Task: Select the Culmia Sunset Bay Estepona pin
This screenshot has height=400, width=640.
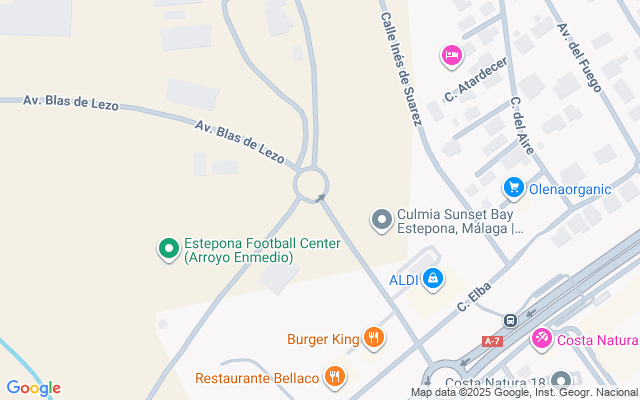Action: [x=381, y=219]
